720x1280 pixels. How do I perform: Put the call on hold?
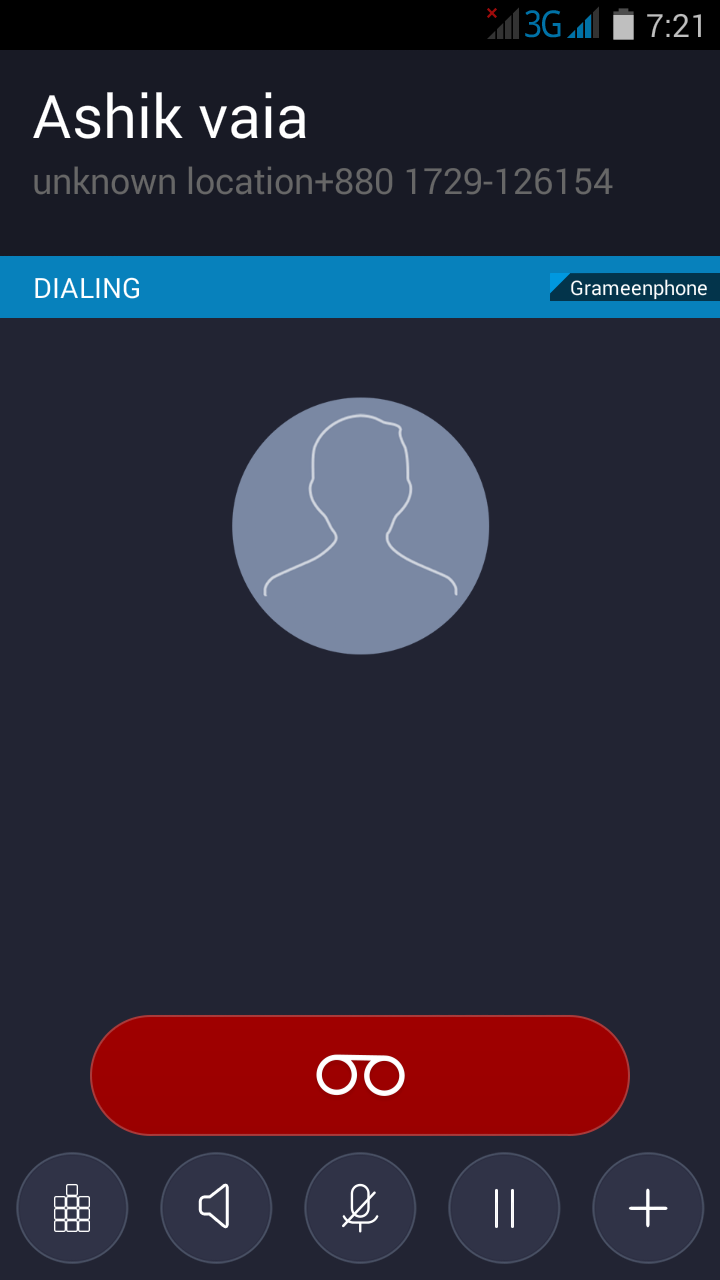click(504, 1208)
